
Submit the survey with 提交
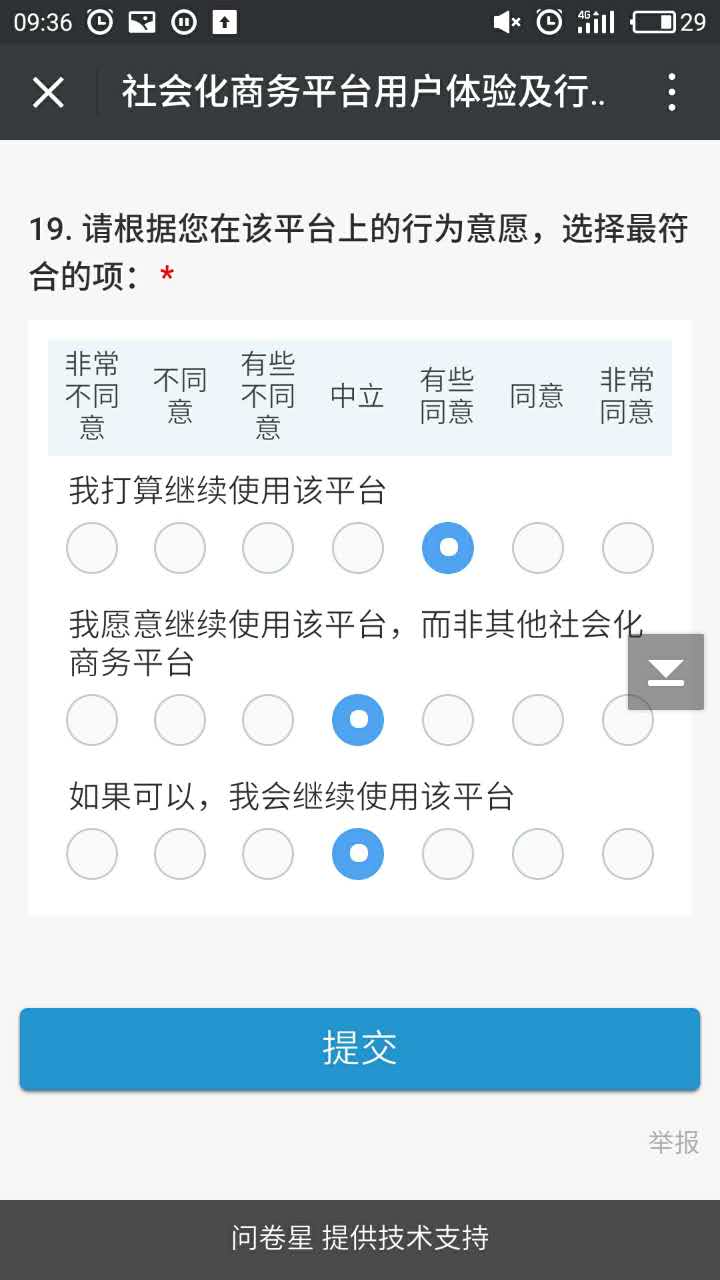(360, 1048)
